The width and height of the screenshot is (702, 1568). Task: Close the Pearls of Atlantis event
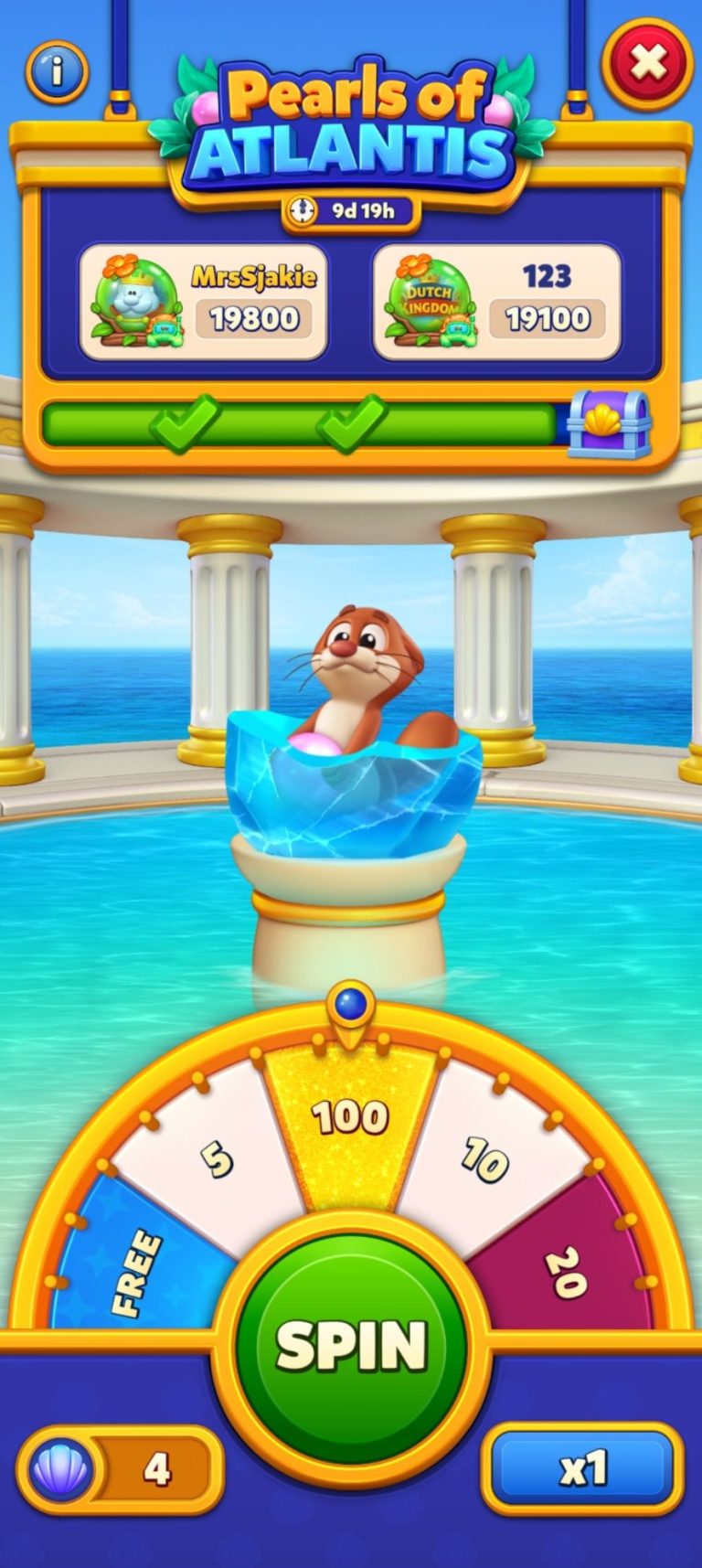647,64
